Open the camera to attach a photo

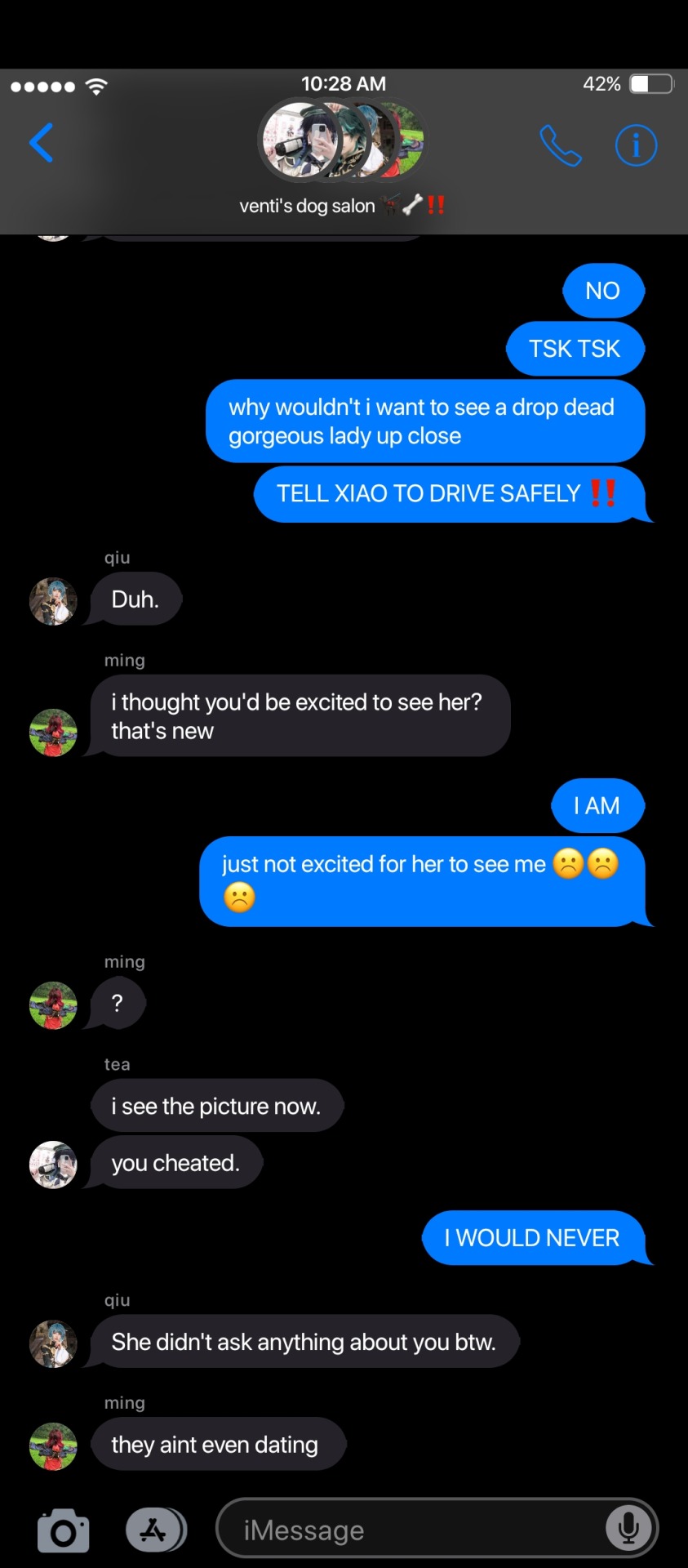[63, 1530]
